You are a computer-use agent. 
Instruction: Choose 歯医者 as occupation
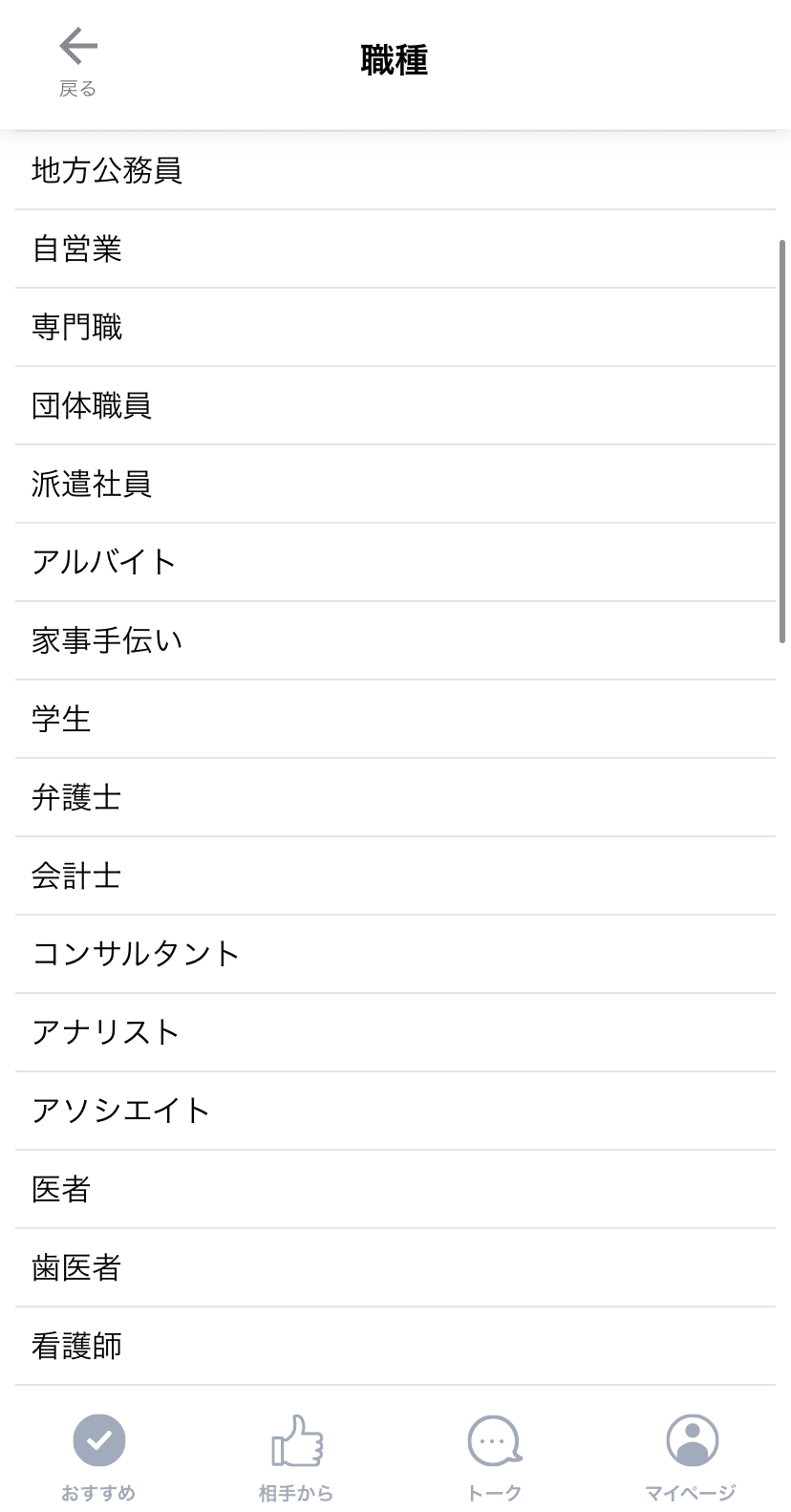tap(76, 1267)
